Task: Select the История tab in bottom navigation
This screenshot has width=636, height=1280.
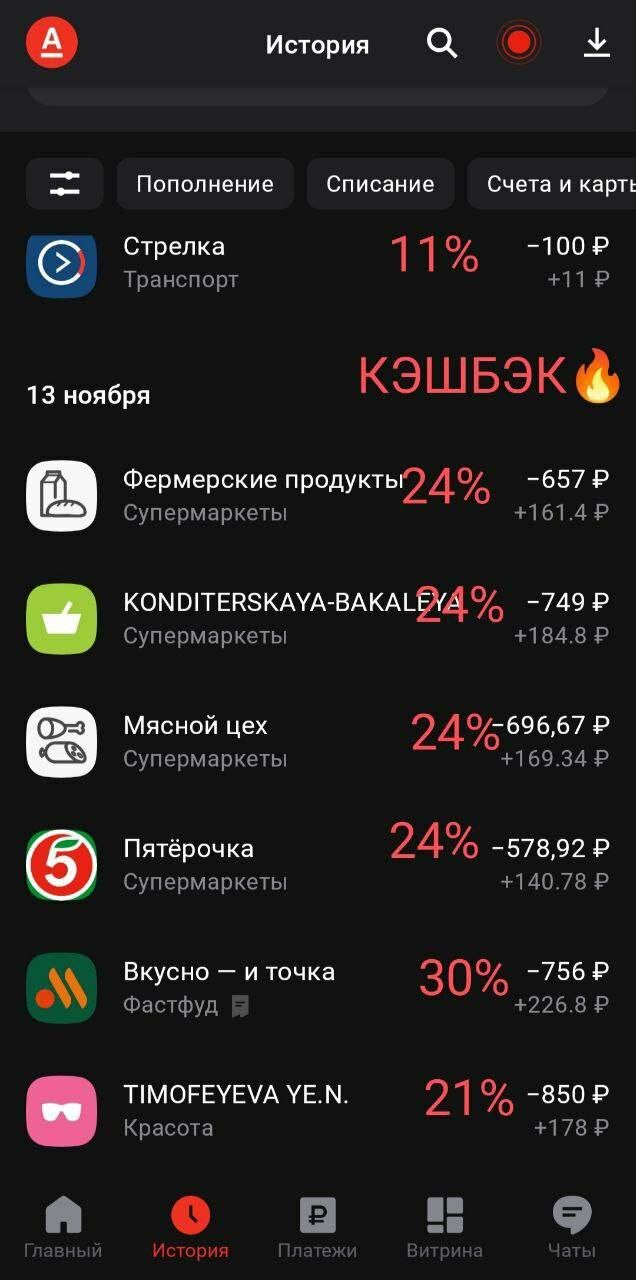Action: pyautogui.click(x=190, y=1229)
